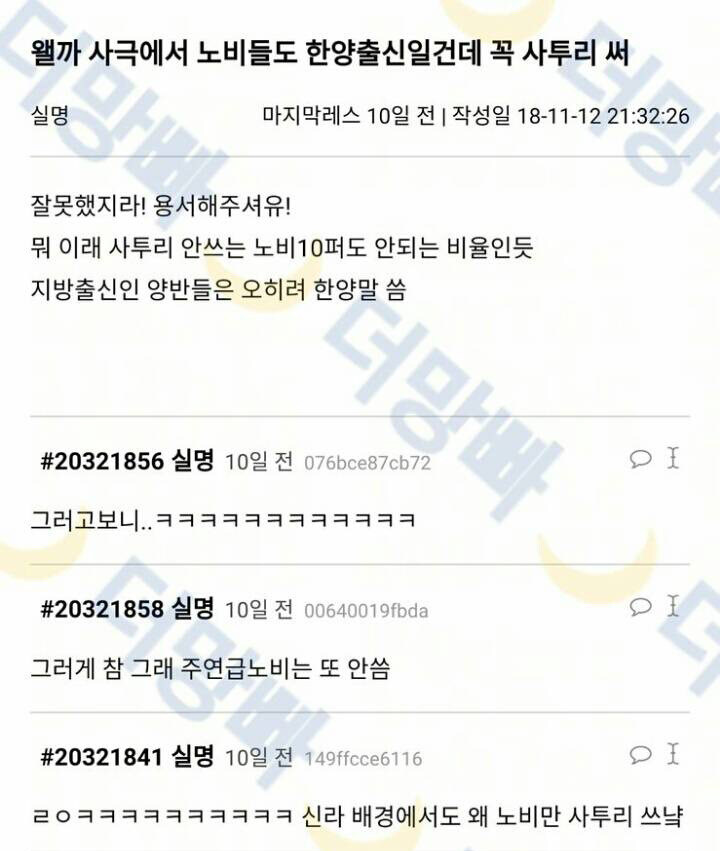Tap the I-beam icon on comment #20321841
Screen dimensions: 720x851
673,755
